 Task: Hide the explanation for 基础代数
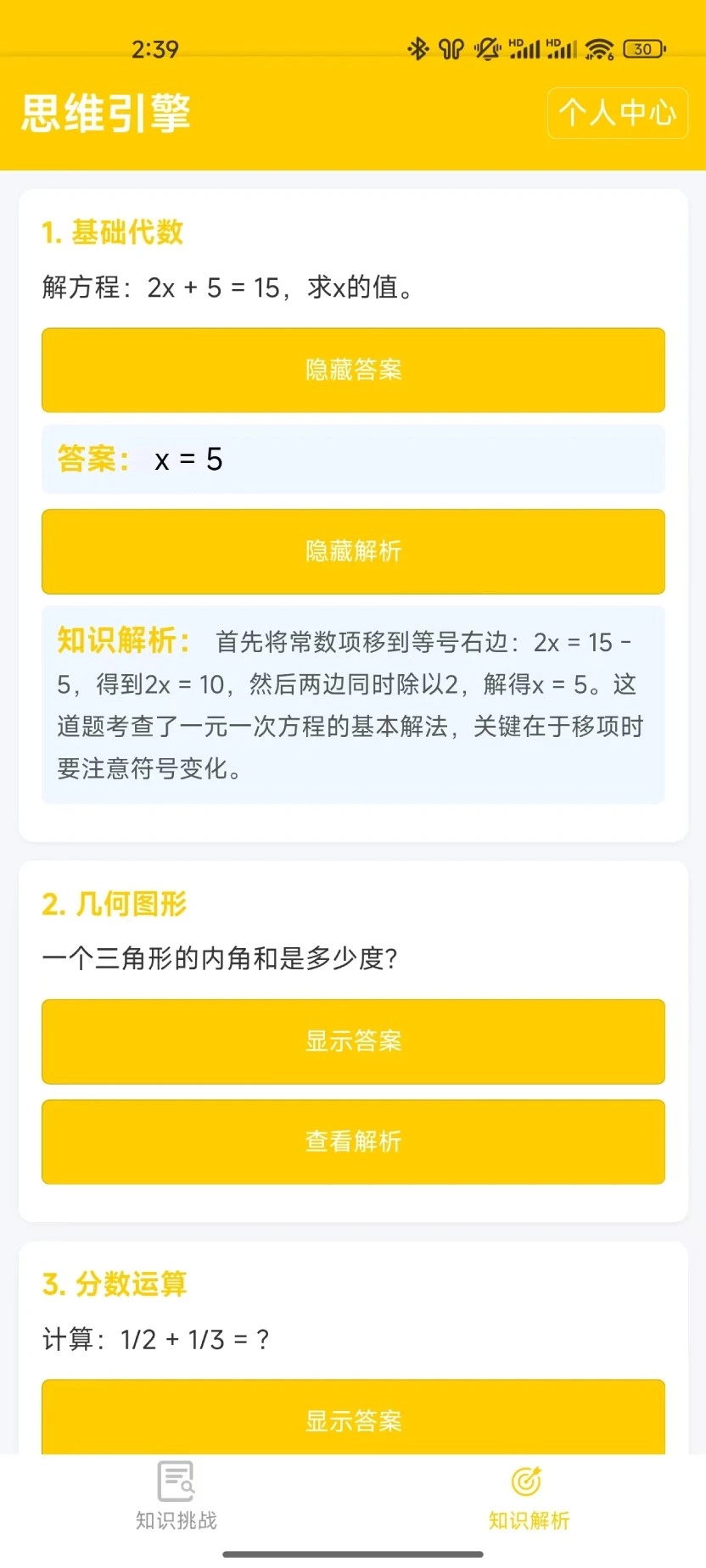pos(353,552)
